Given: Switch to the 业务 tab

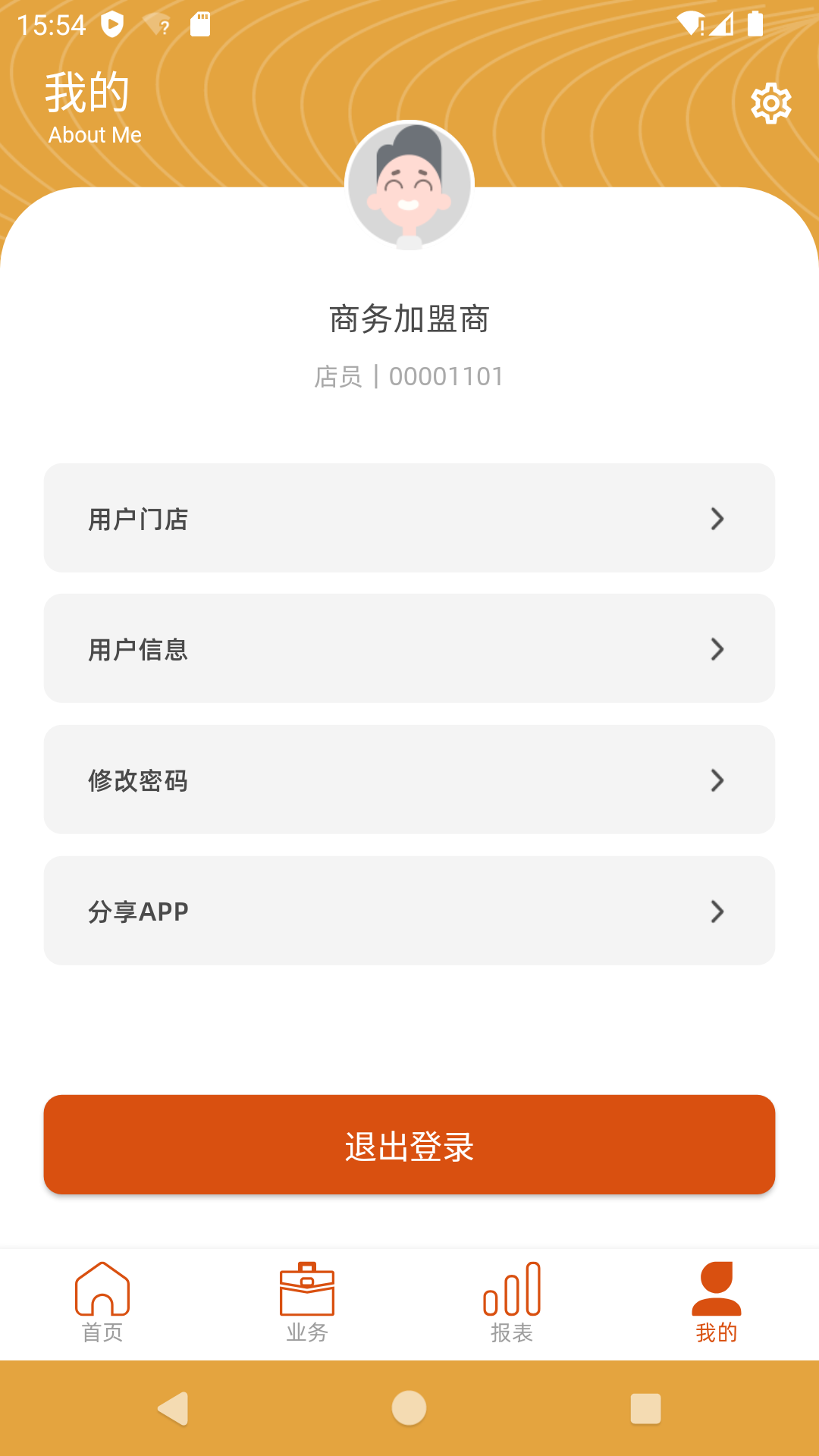Looking at the screenshot, I should click(x=307, y=1302).
